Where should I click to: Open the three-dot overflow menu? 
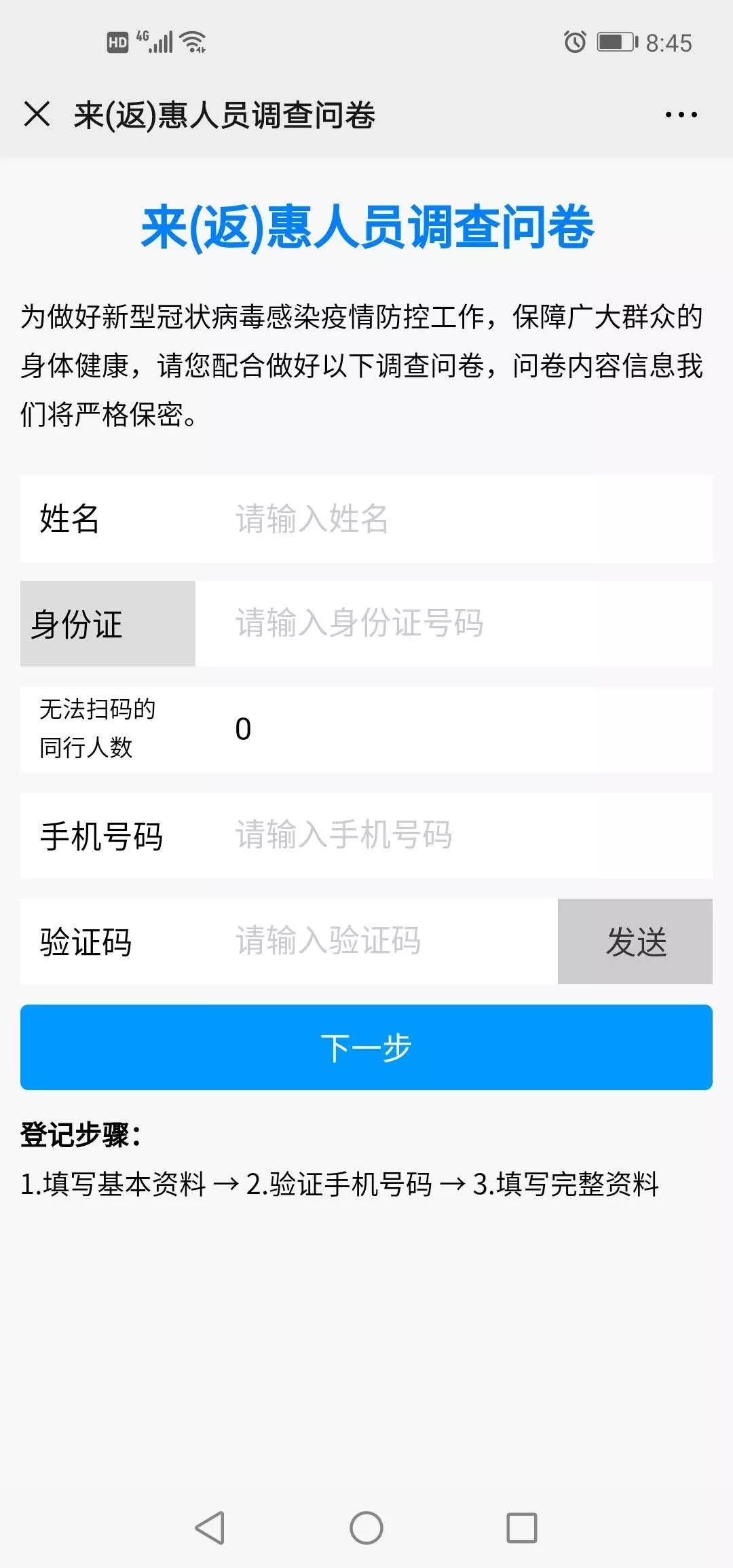(x=681, y=115)
